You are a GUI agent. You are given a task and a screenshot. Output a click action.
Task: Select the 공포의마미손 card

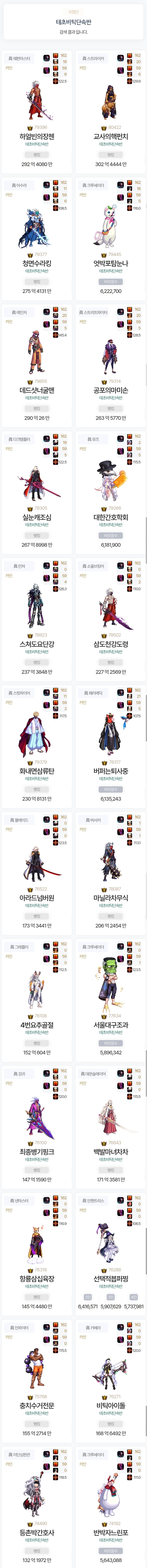(110, 390)
